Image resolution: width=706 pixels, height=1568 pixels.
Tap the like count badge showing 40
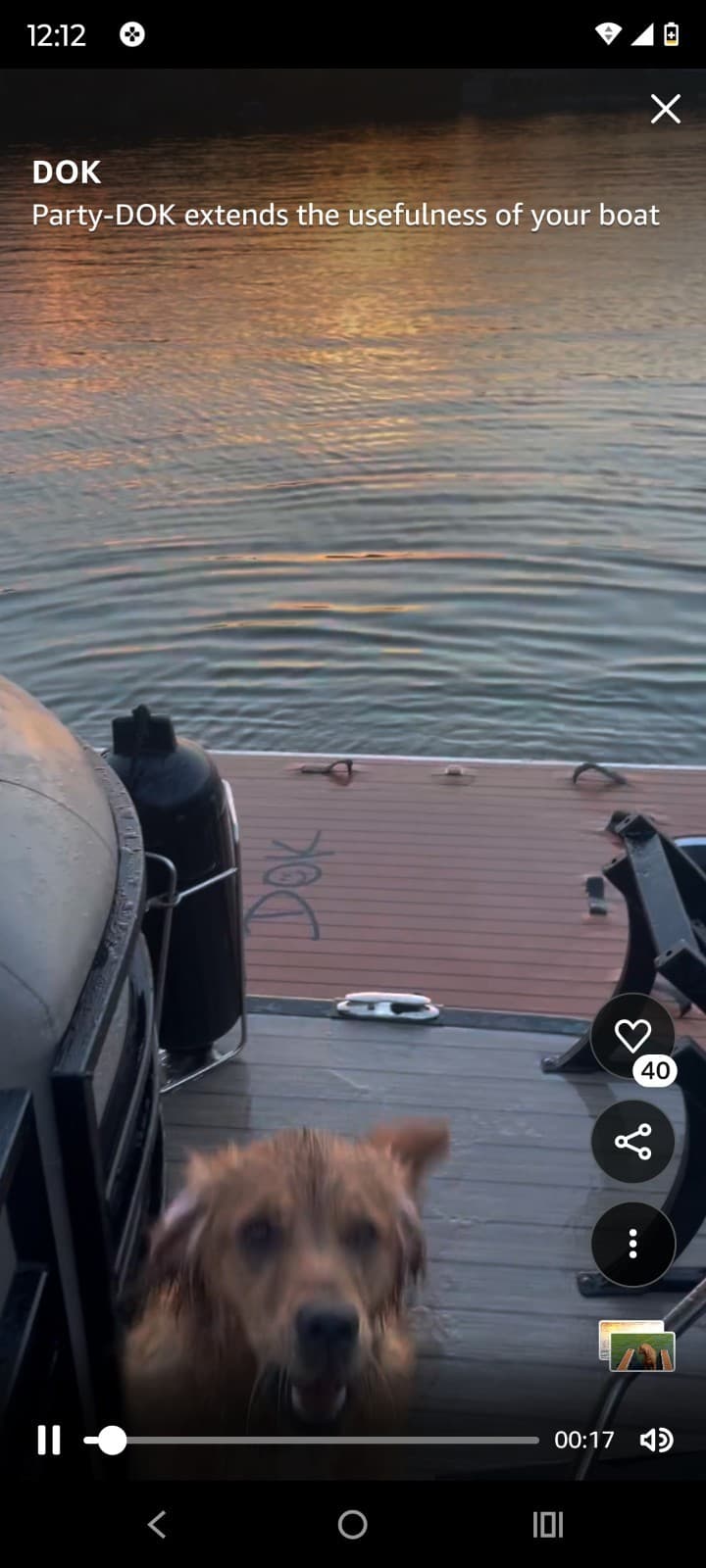655,1070
